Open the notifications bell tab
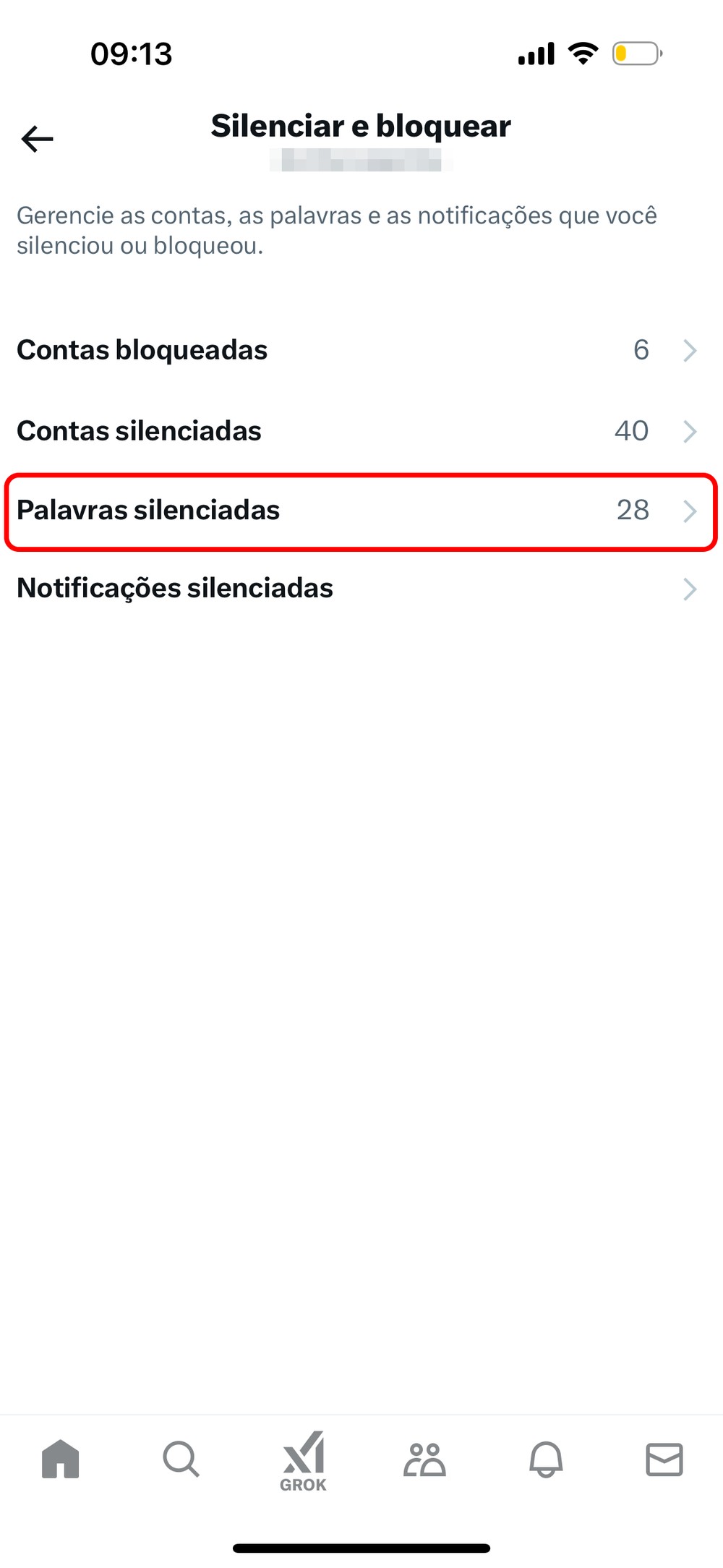 pos(546,1459)
